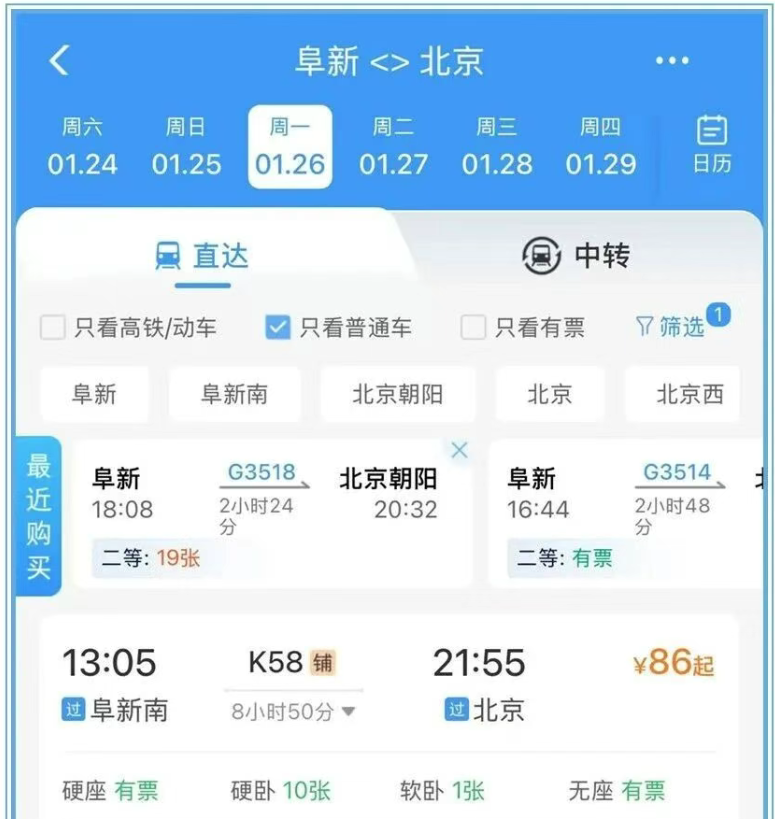Enable the 只看有票 filter
Viewport: 775px width, 819px height.
(x=473, y=328)
